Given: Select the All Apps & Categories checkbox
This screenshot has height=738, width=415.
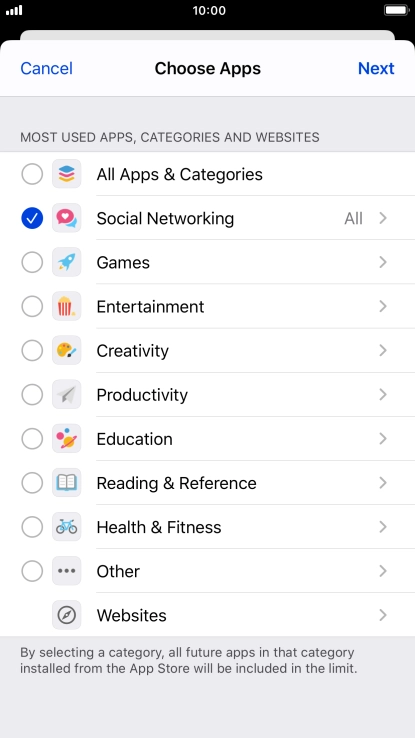Looking at the screenshot, I should (x=32, y=175).
